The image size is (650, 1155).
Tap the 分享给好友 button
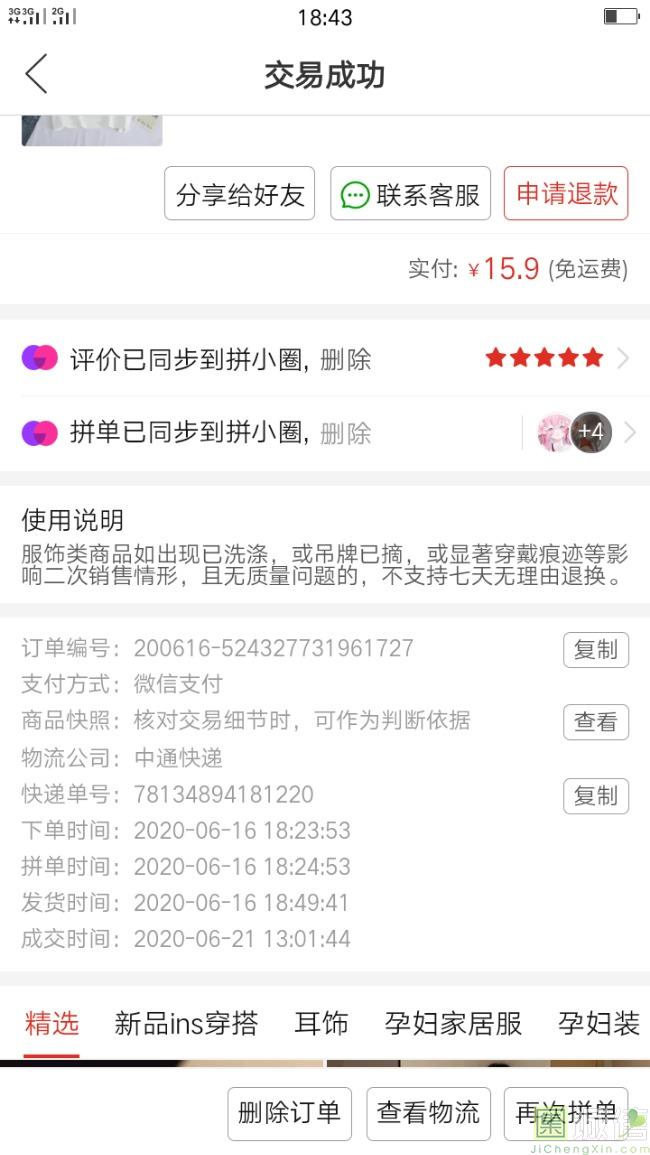pyautogui.click(x=239, y=194)
